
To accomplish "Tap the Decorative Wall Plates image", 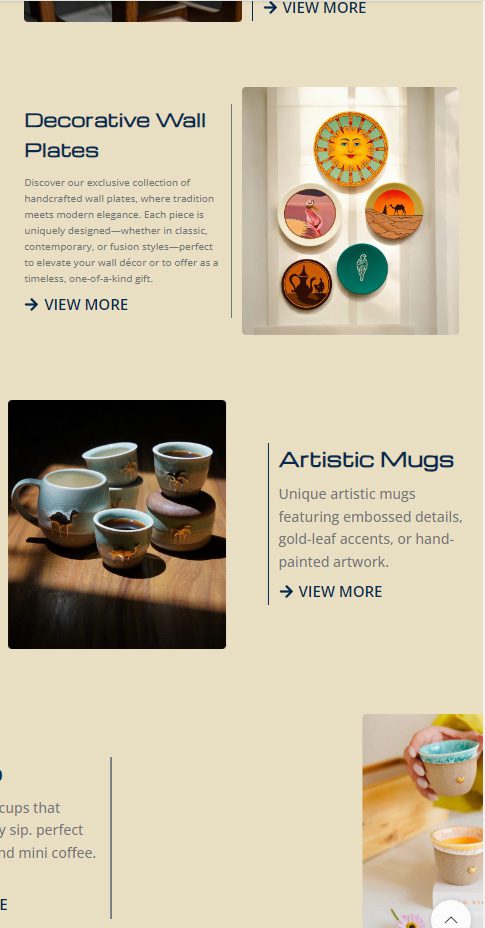I will pos(351,211).
